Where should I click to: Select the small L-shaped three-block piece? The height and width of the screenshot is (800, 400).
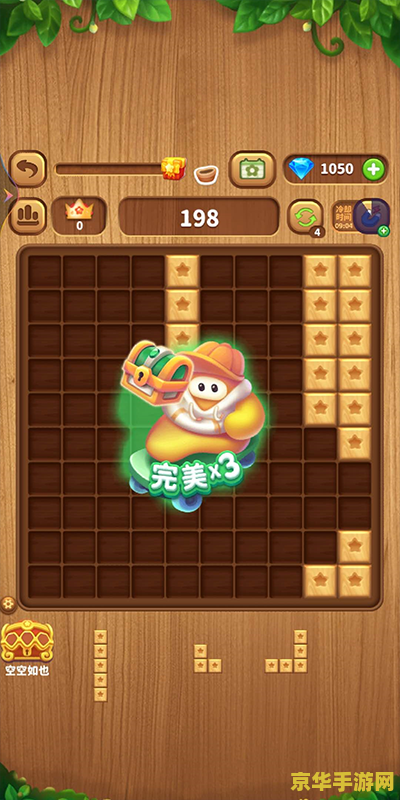point(208,658)
